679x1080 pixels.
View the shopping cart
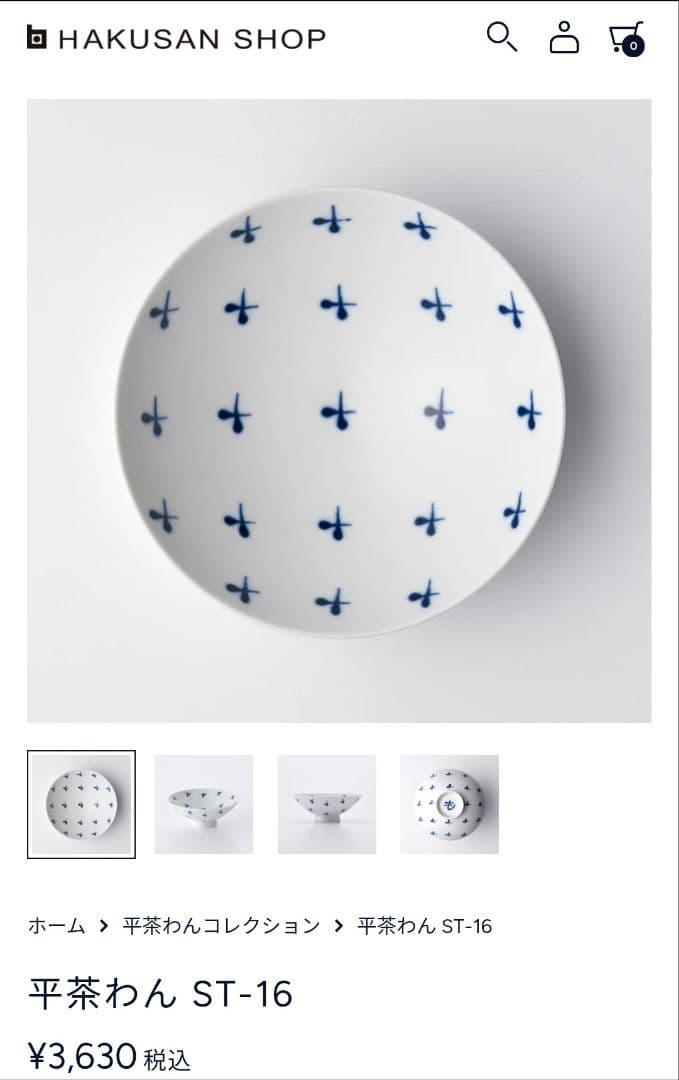click(x=626, y=38)
